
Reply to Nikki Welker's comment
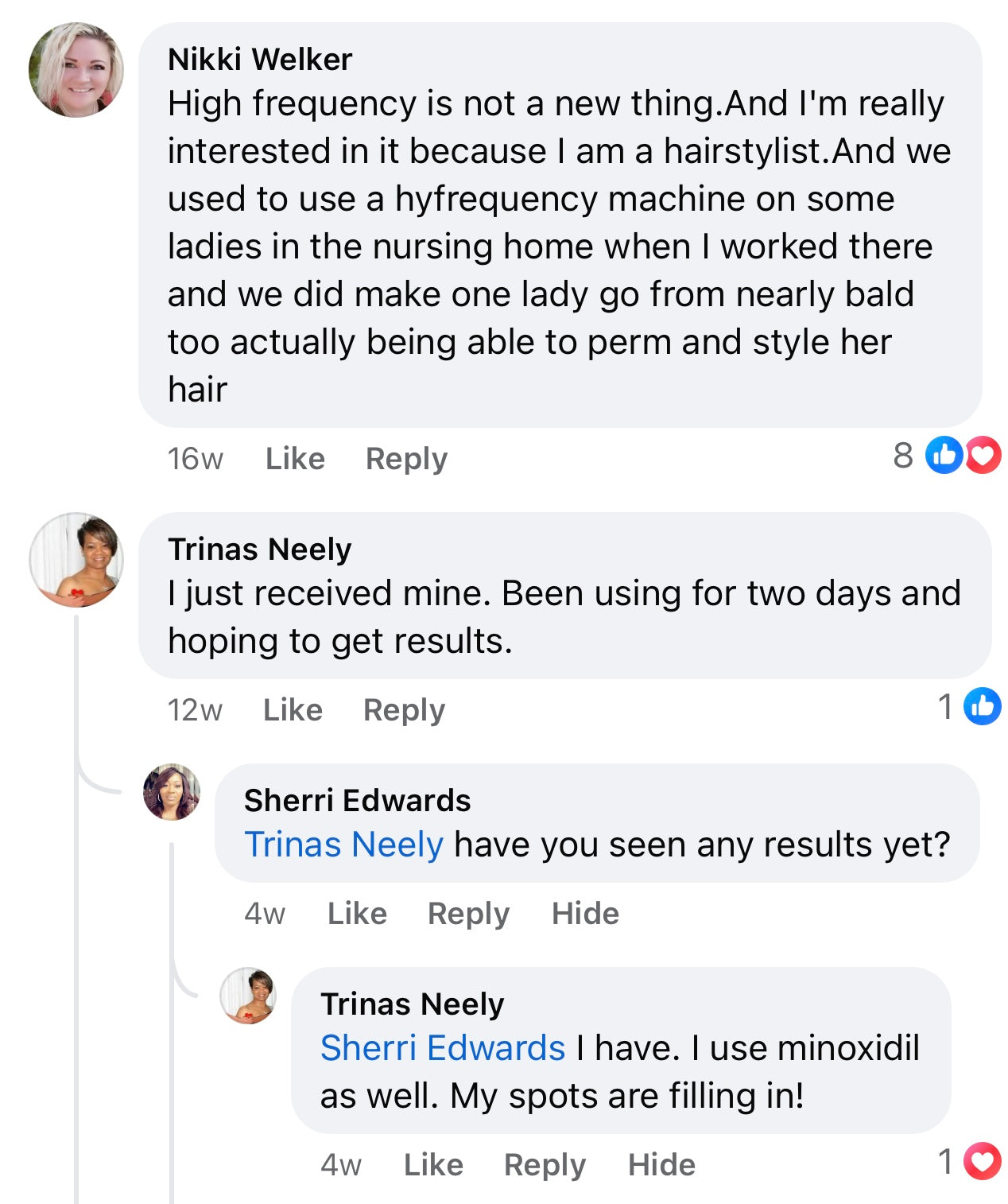point(406,459)
